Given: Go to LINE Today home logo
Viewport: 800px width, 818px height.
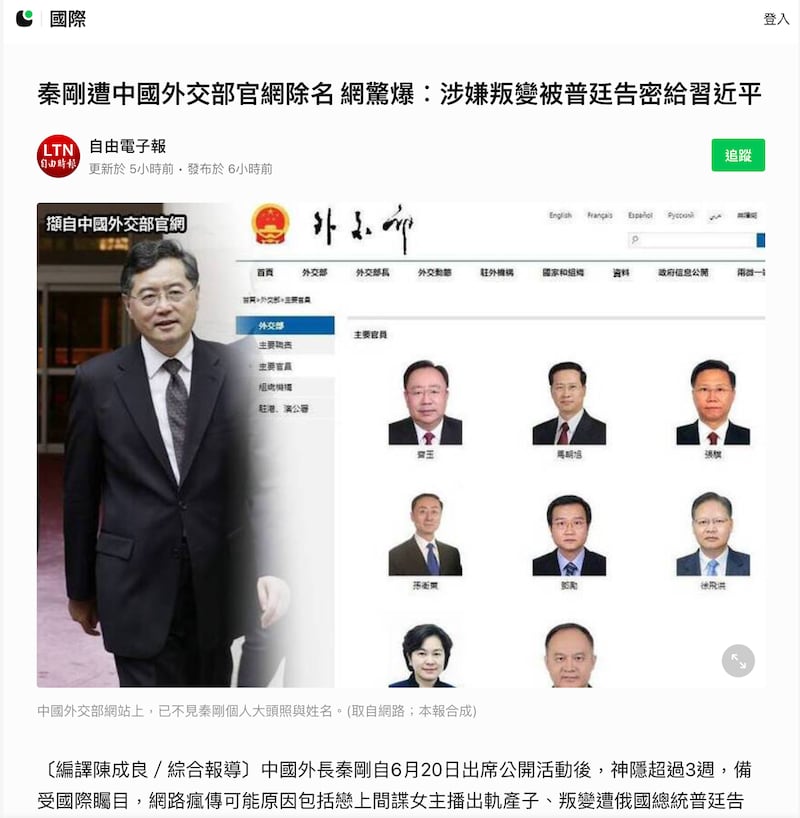Looking at the screenshot, I should click(24, 18).
